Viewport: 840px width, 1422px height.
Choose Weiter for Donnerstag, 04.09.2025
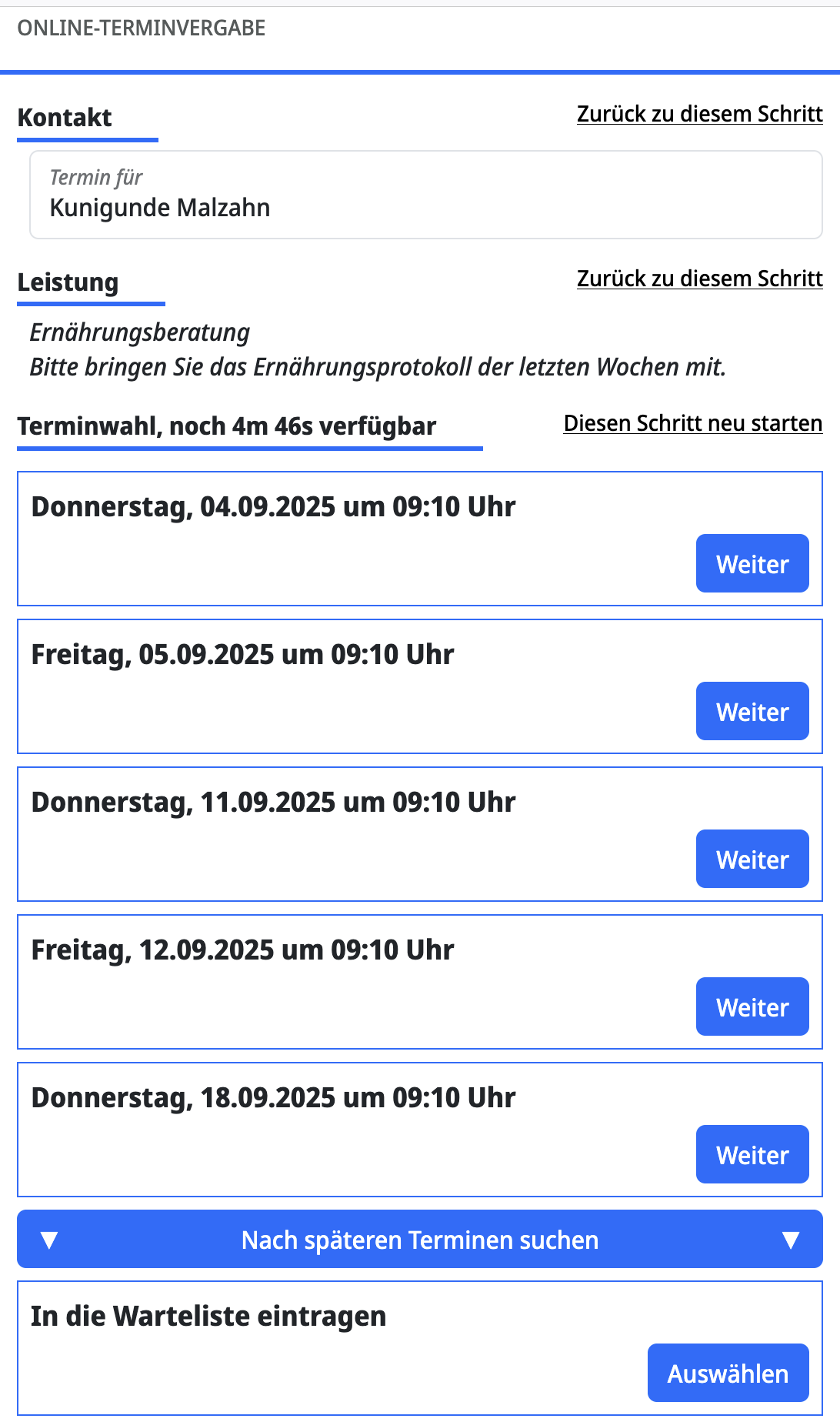coord(752,563)
